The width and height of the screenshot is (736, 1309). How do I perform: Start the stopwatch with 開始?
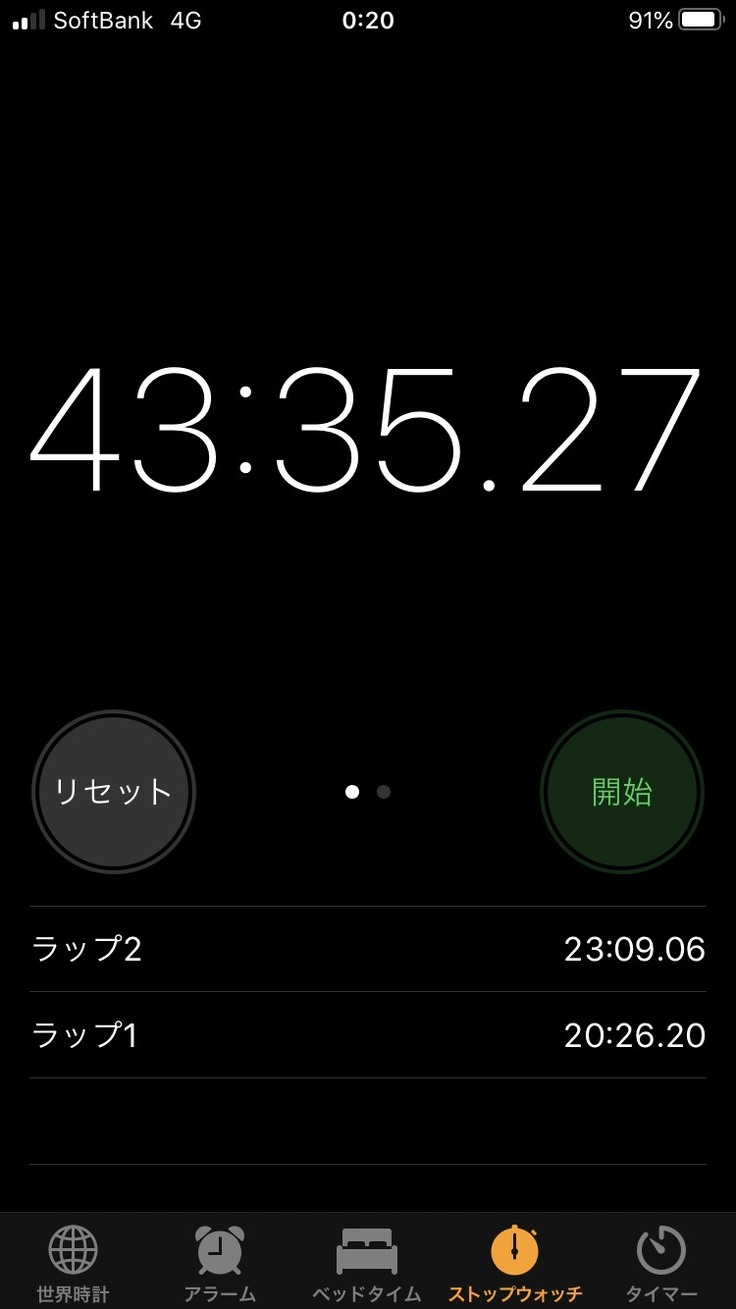click(x=622, y=792)
